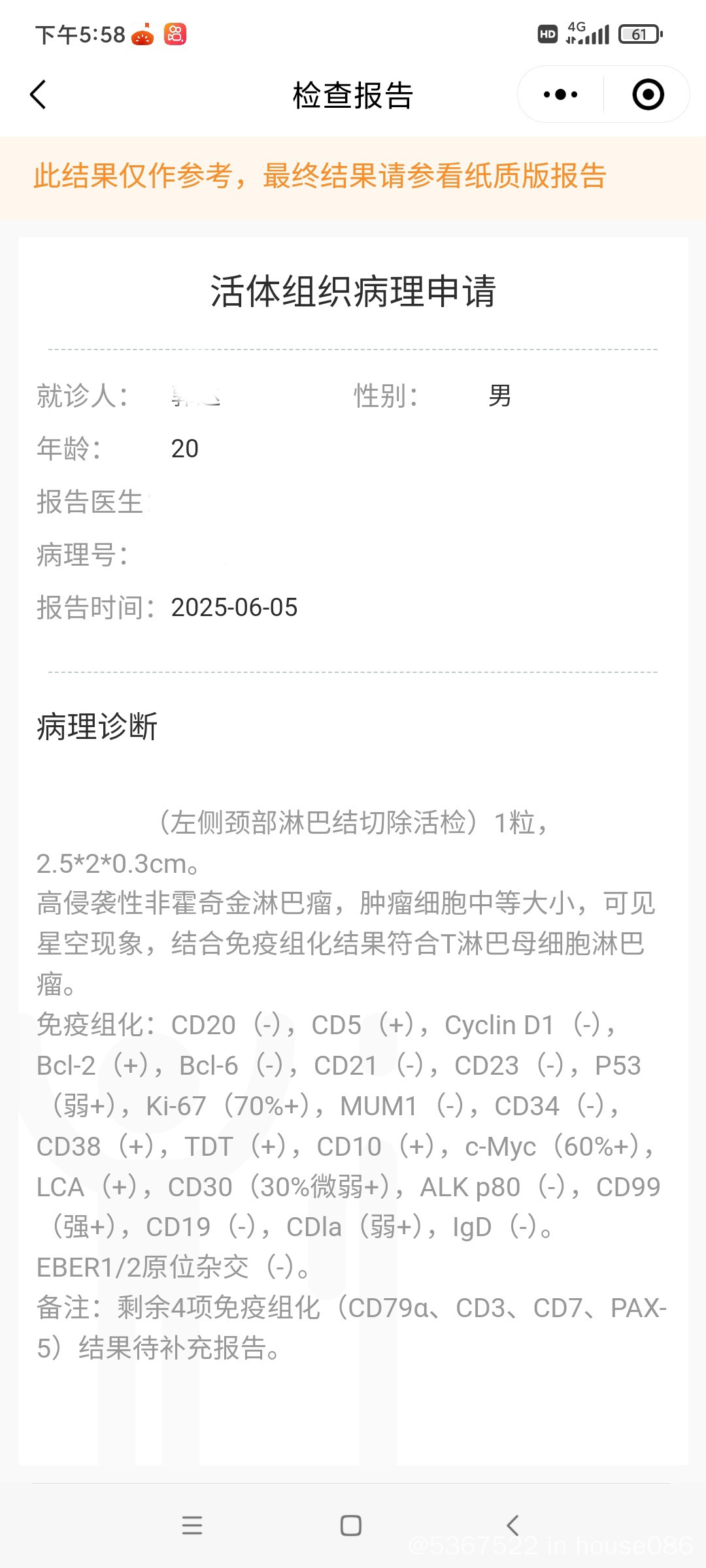Close the mini program with the circle button
Image resolution: width=706 pixels, height=1568 pixels.
click(648, 95)
